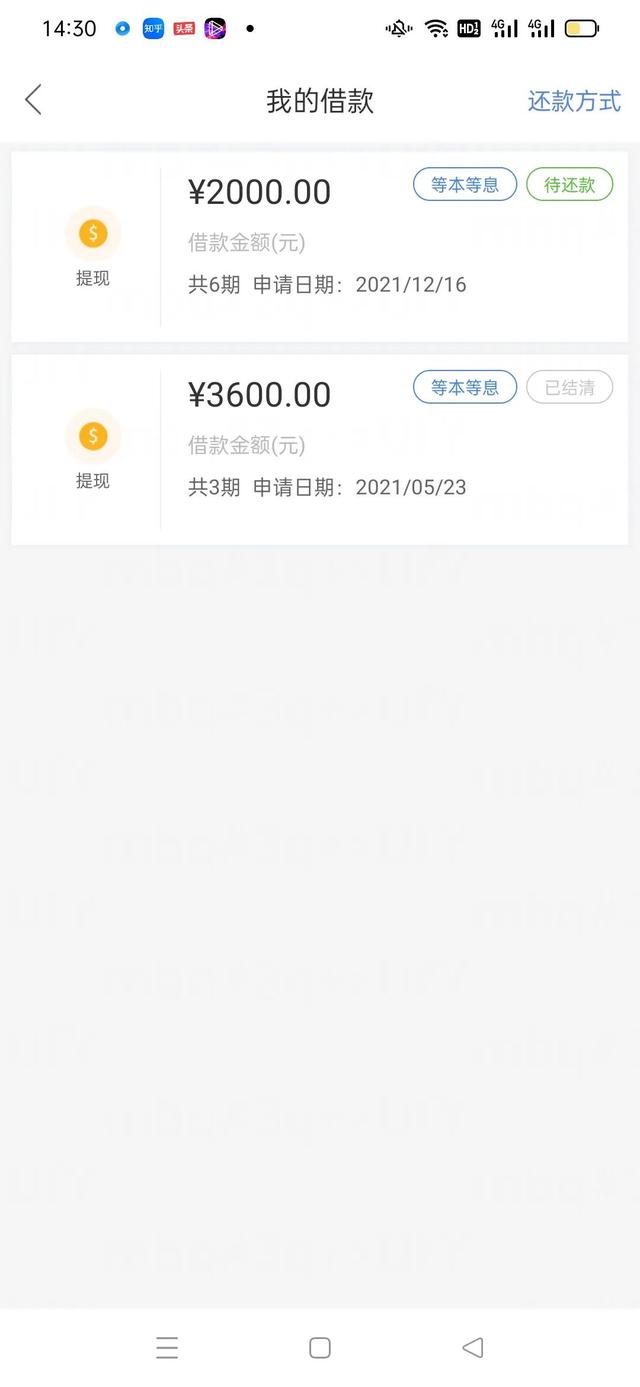Open the ¥2000.00 loan record
This screenshot has height=1387, width=640.
click(320, 247)
